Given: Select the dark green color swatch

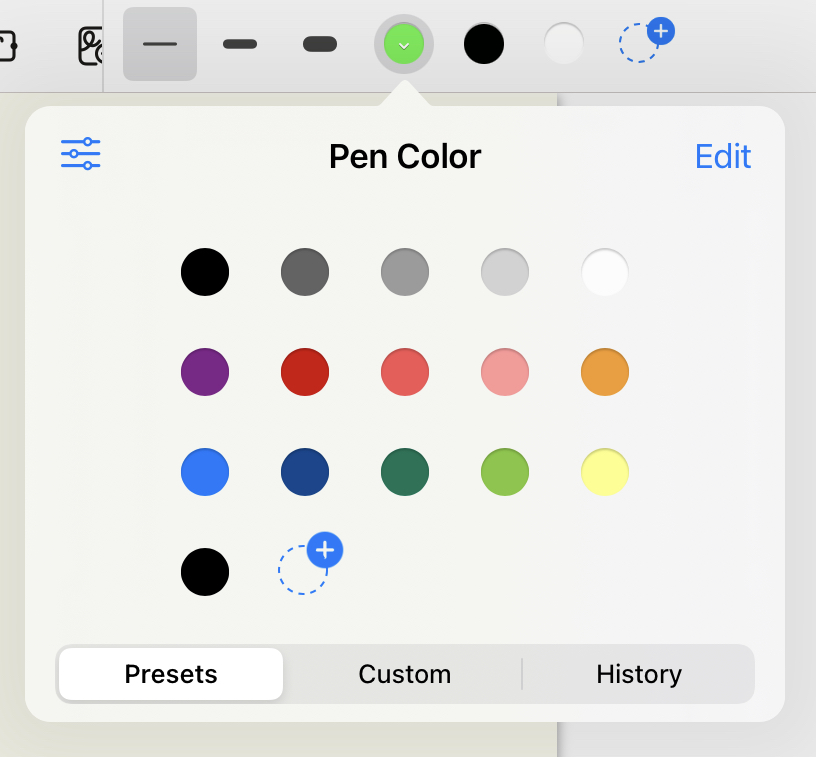Looking at the screenshot, I should click(x=405, y=472).
